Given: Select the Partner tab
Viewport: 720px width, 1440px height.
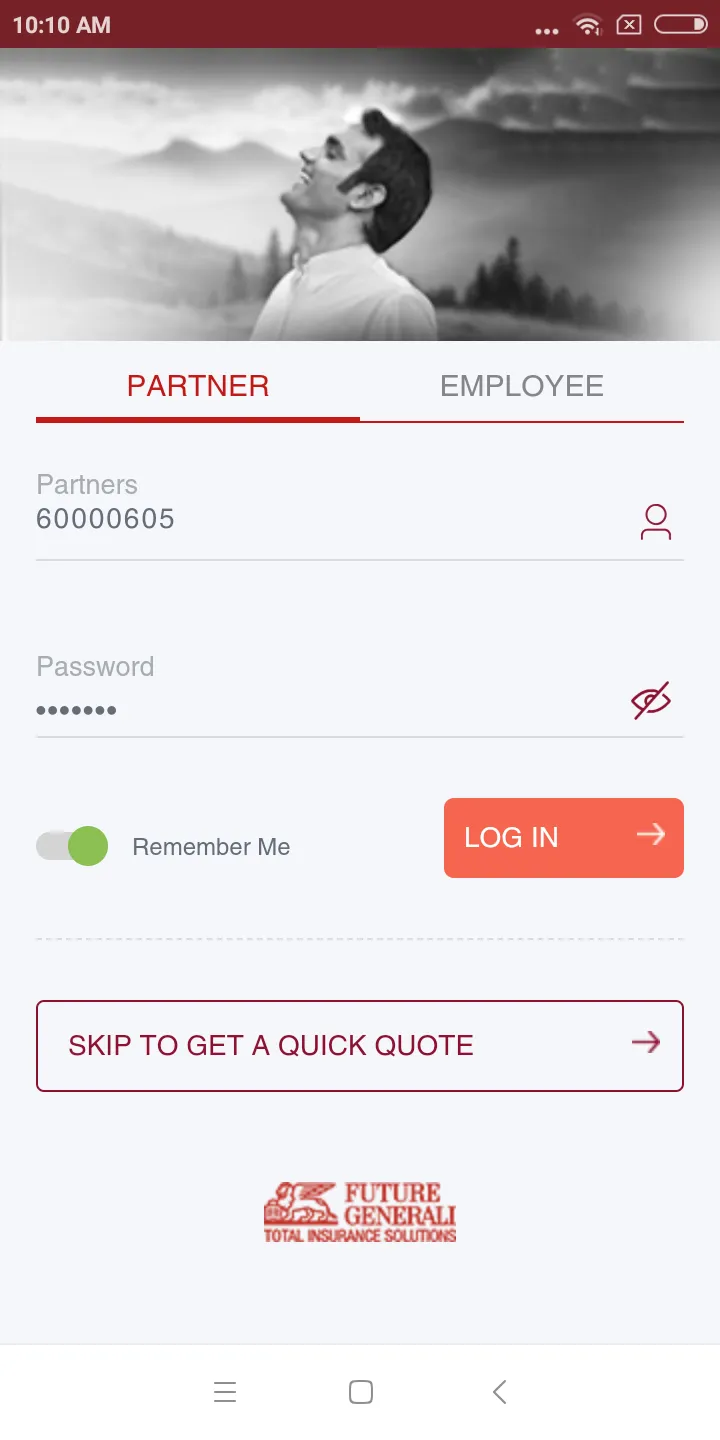Looking at the screenshot, I should click(198, 386).
